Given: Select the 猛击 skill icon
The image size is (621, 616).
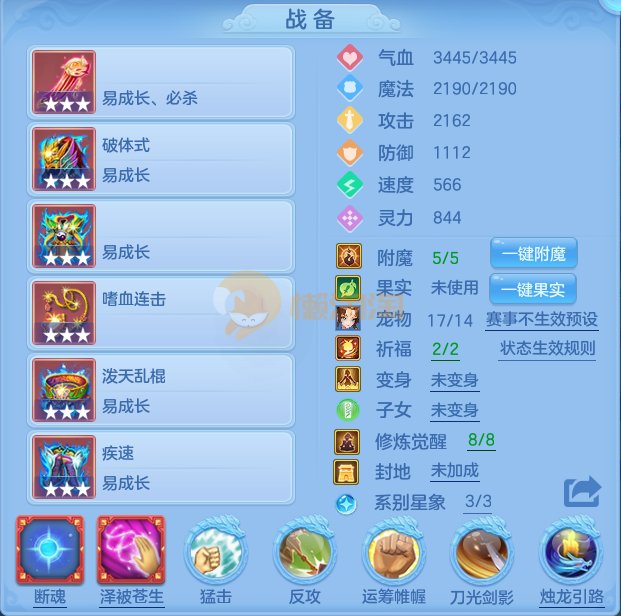Looking at the screenshot, I should click(216, 553).
